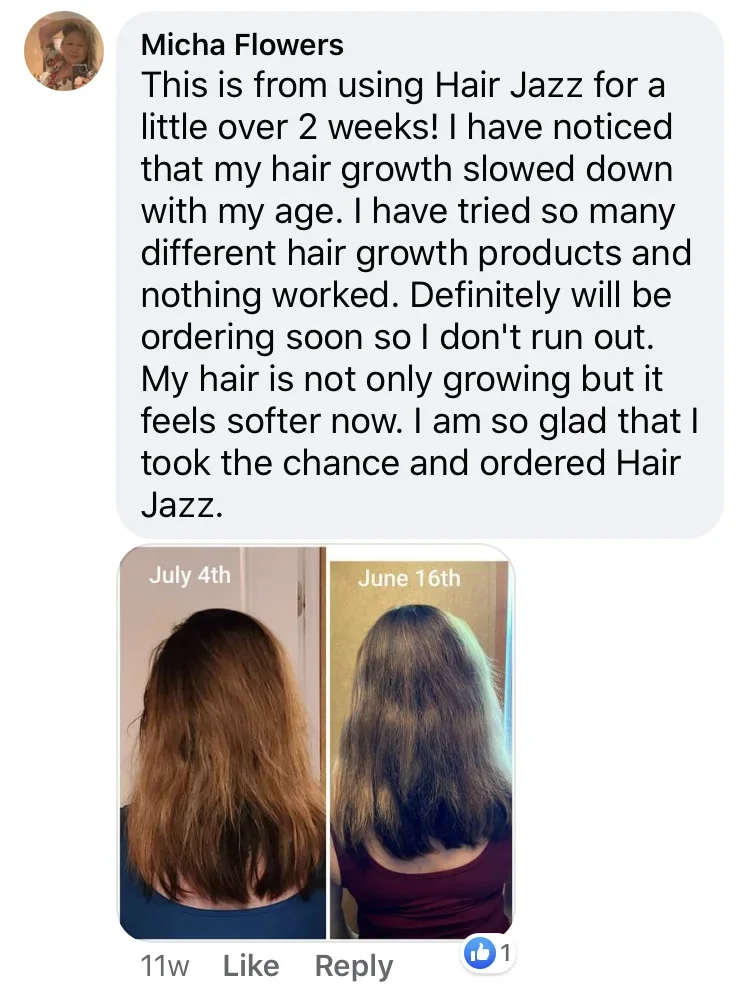View who reacted to this comment

(489, 954)
